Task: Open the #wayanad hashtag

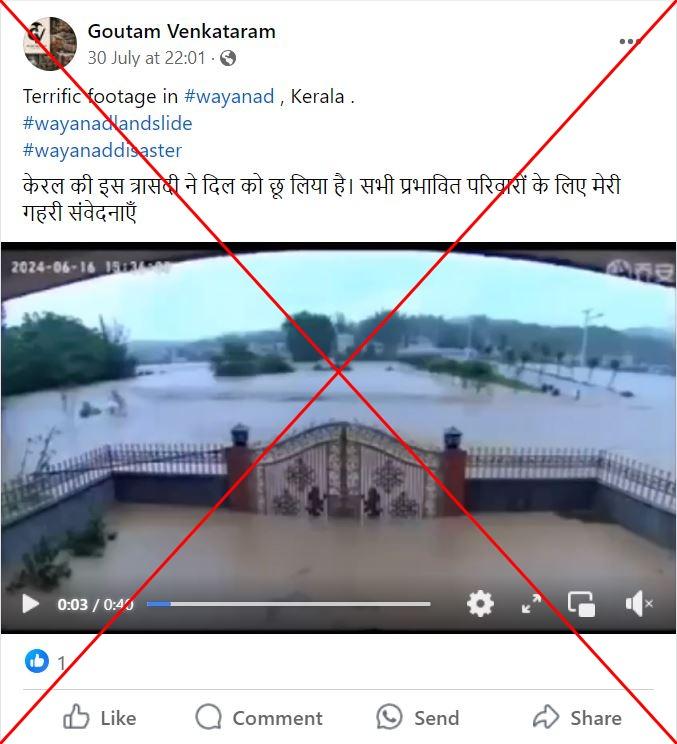Action: coord(222,97)
